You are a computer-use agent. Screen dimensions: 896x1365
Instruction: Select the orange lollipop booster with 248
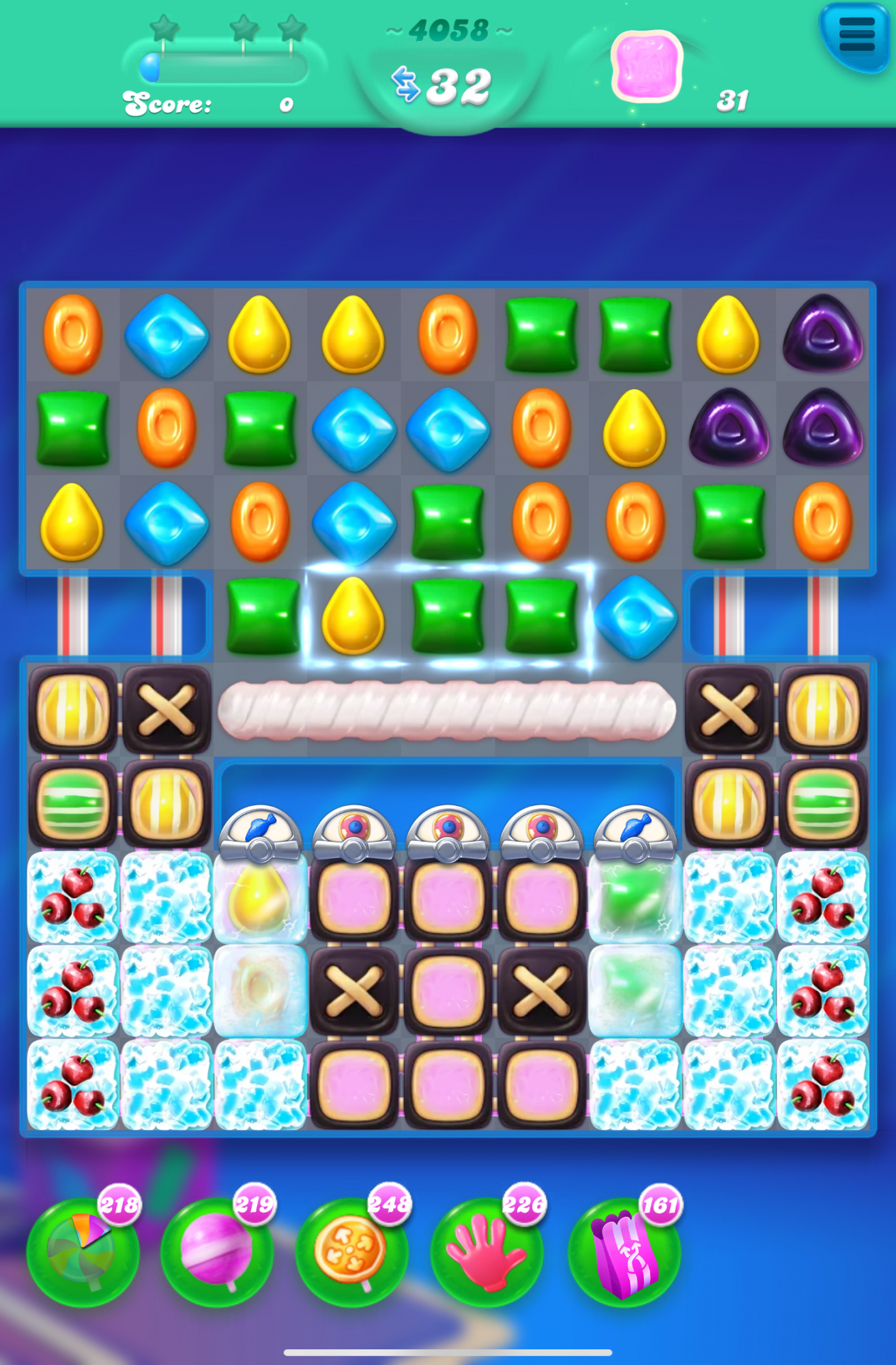click(351, 1252)
